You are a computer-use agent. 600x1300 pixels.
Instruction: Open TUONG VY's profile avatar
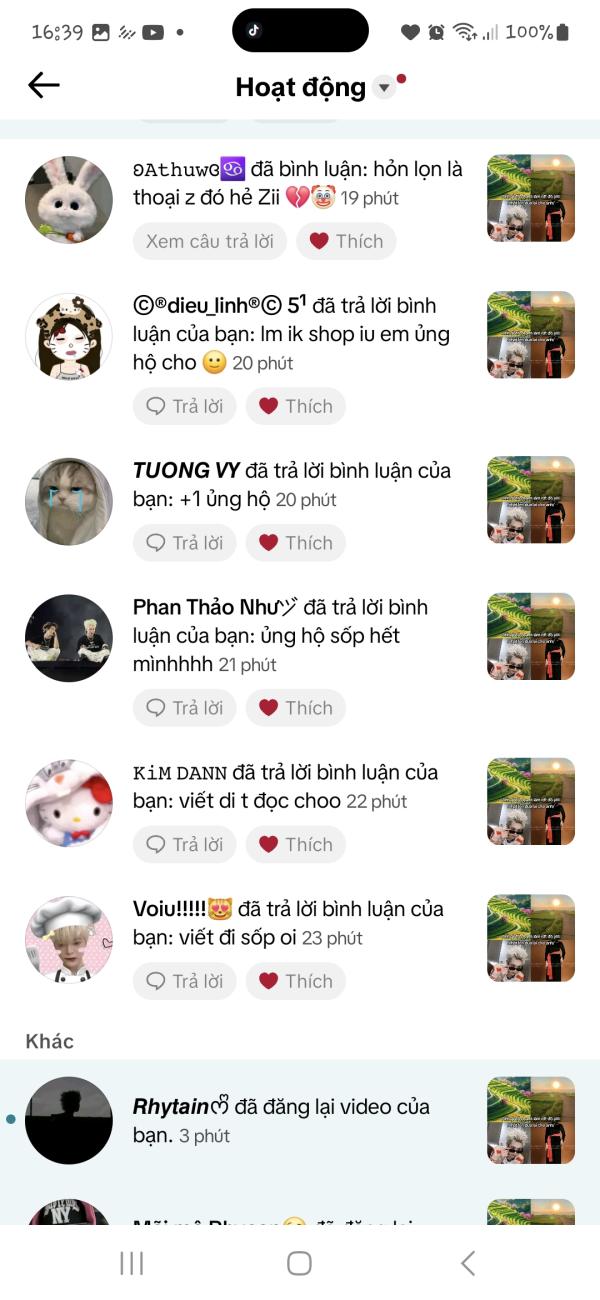tap(69, 502)
